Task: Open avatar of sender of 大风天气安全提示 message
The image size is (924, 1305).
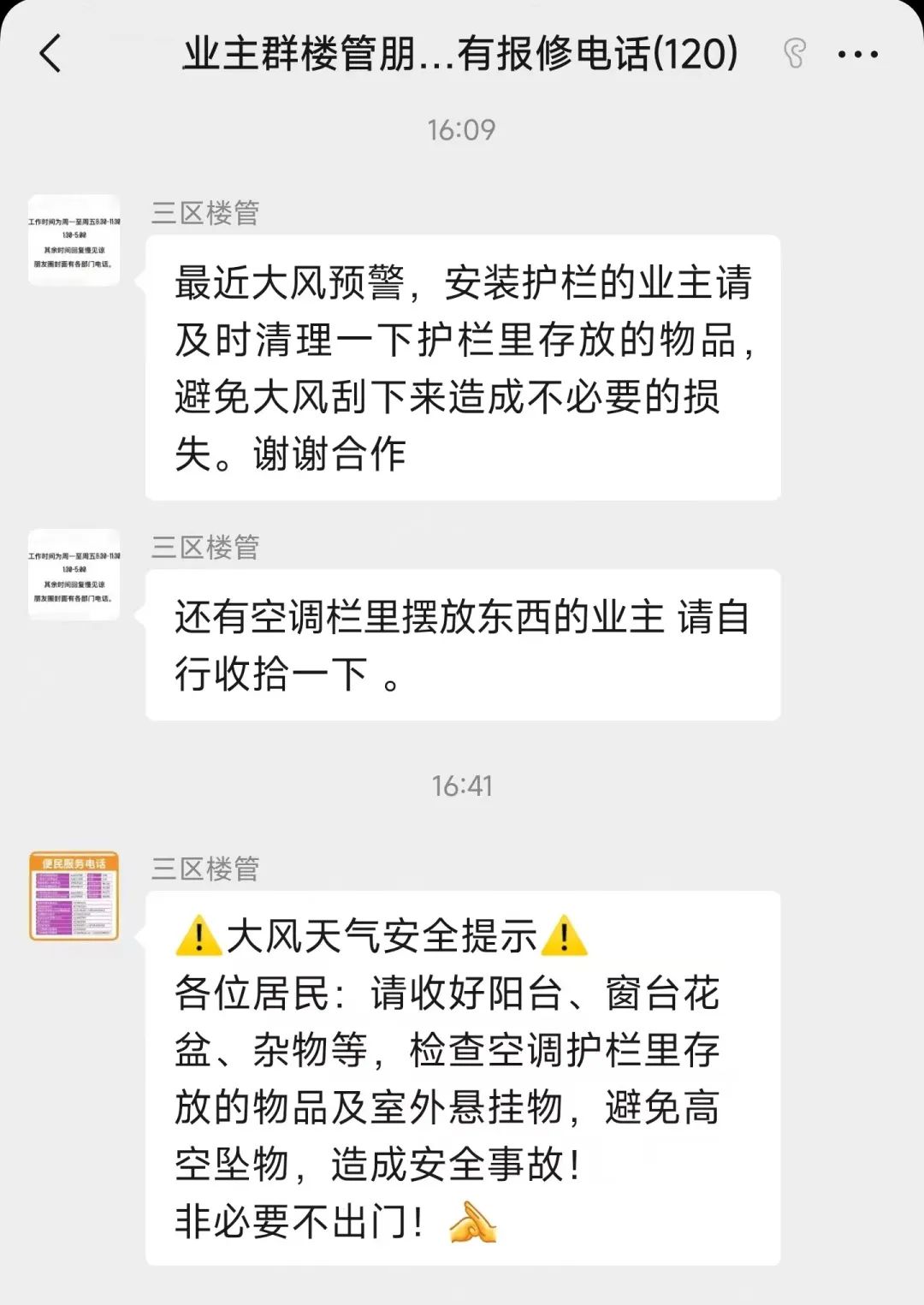Action: tap(74, 896)
